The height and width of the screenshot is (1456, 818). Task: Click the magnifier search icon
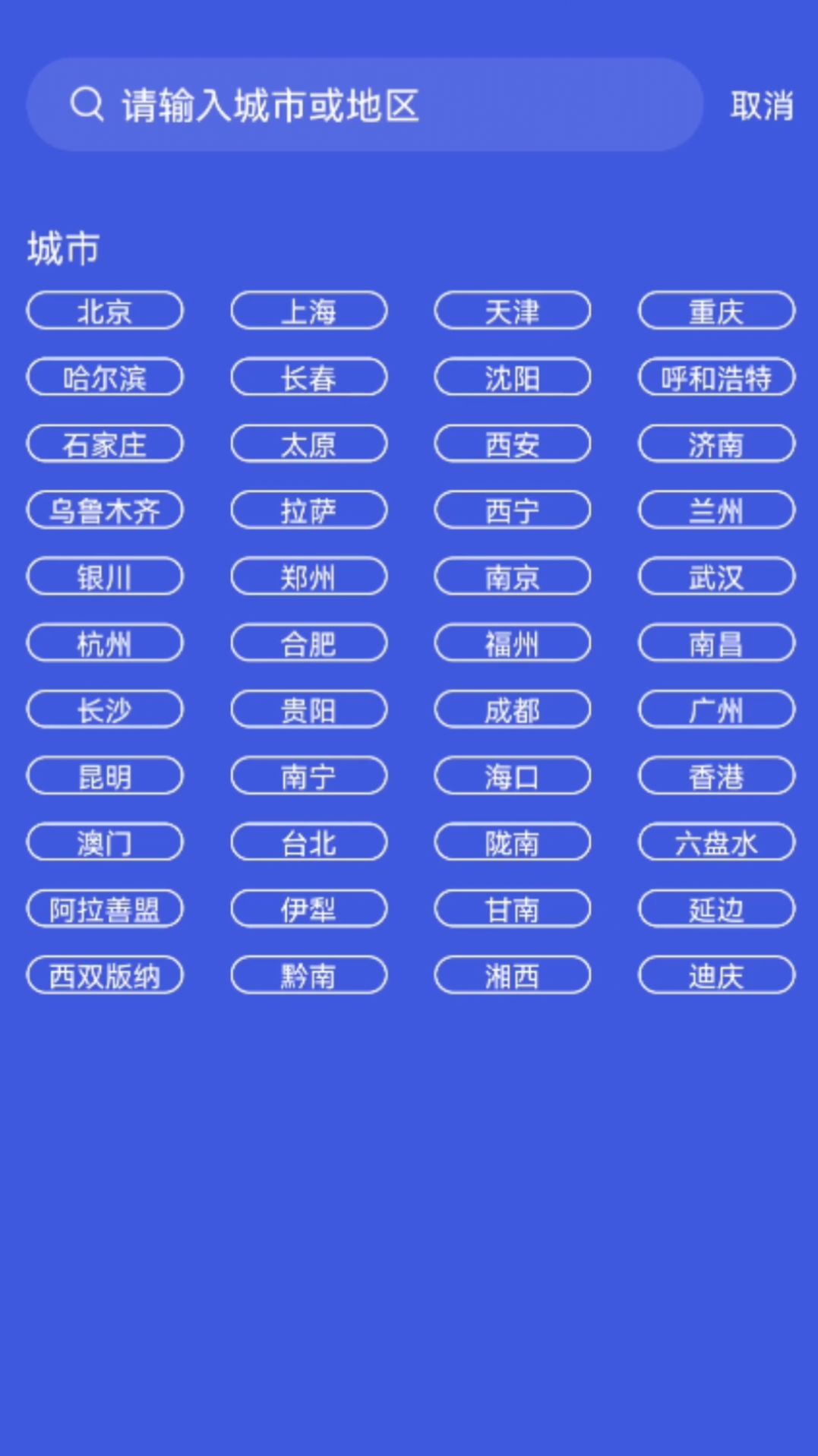(85, 106)
